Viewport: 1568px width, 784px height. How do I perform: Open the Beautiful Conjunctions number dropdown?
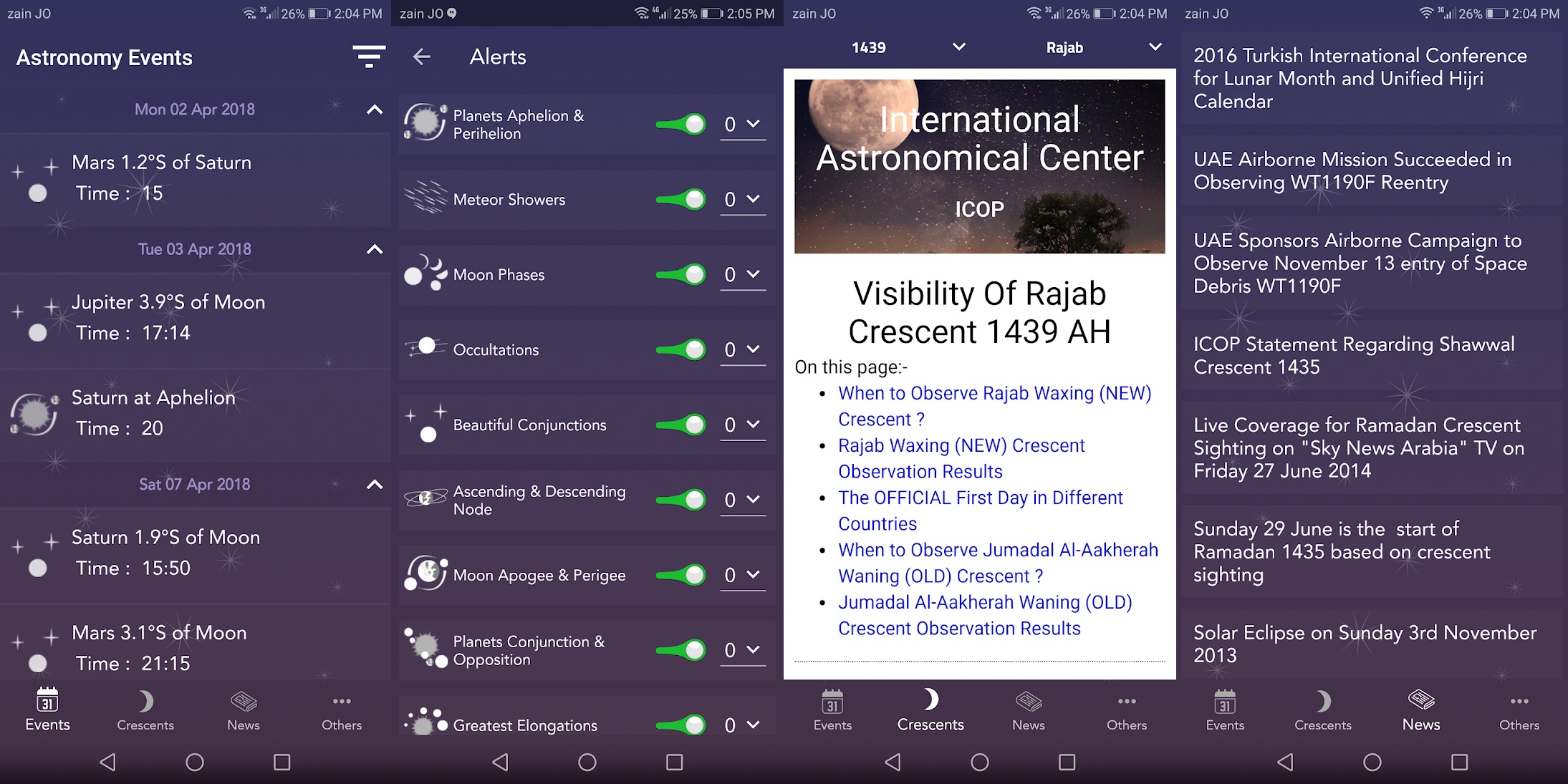pos(742,425)
